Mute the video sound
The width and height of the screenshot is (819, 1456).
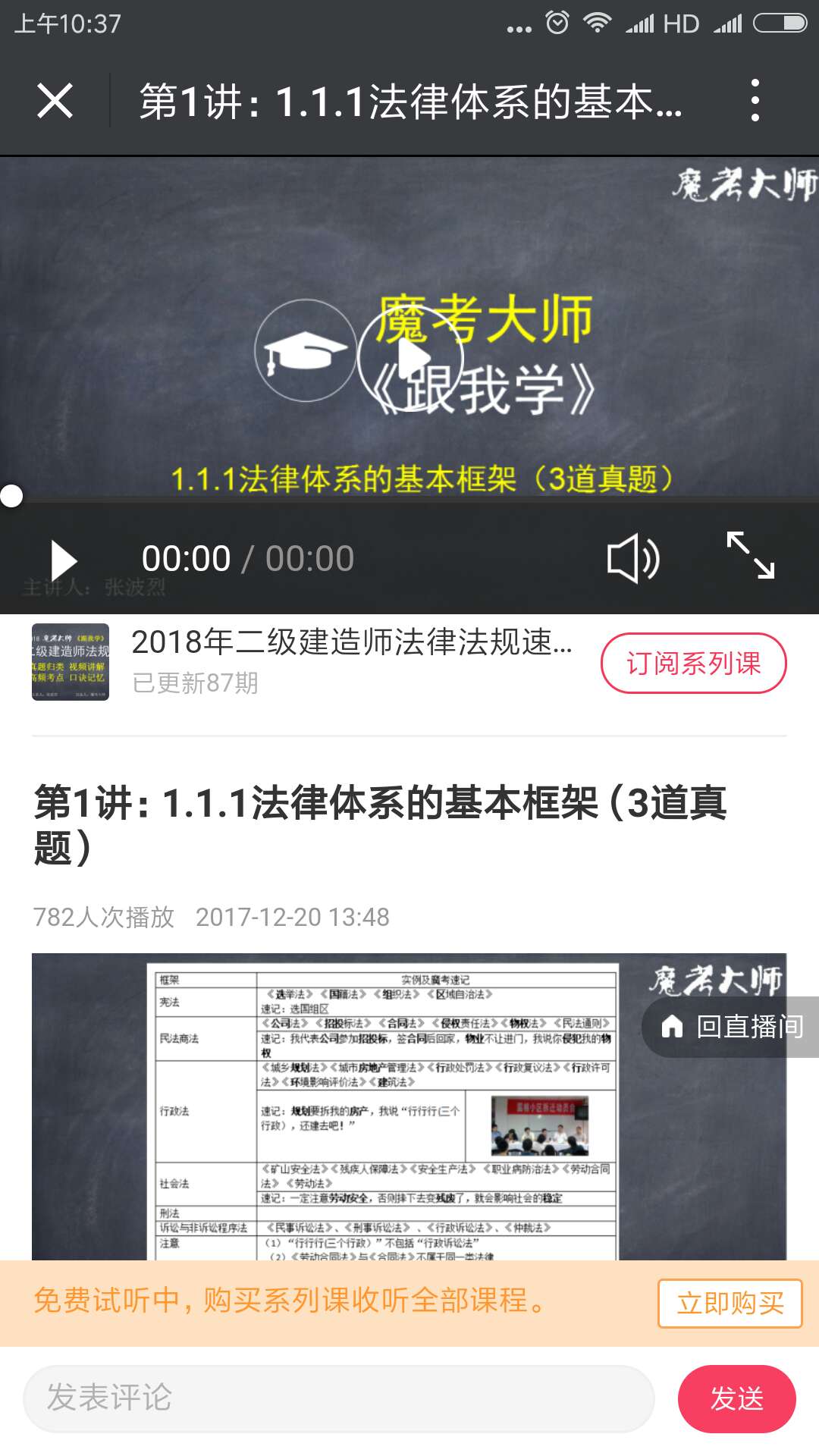coord(633,559)
